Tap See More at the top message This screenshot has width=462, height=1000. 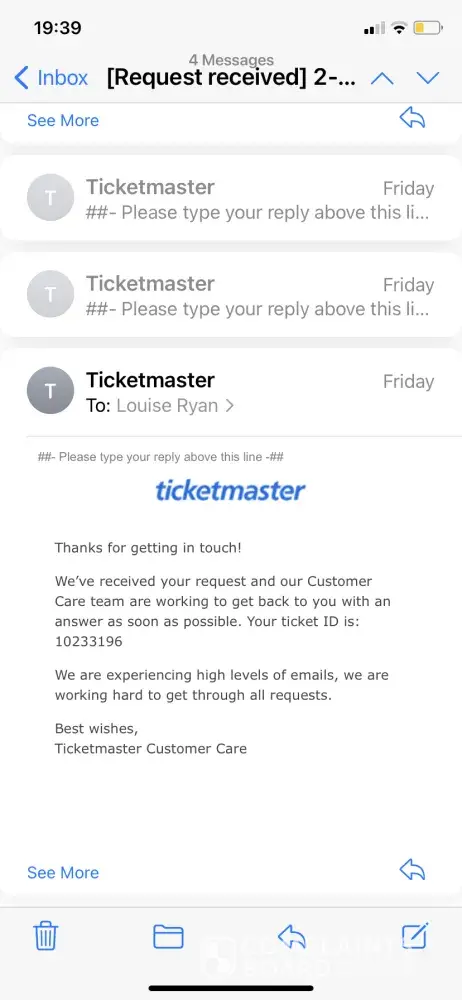63,121
